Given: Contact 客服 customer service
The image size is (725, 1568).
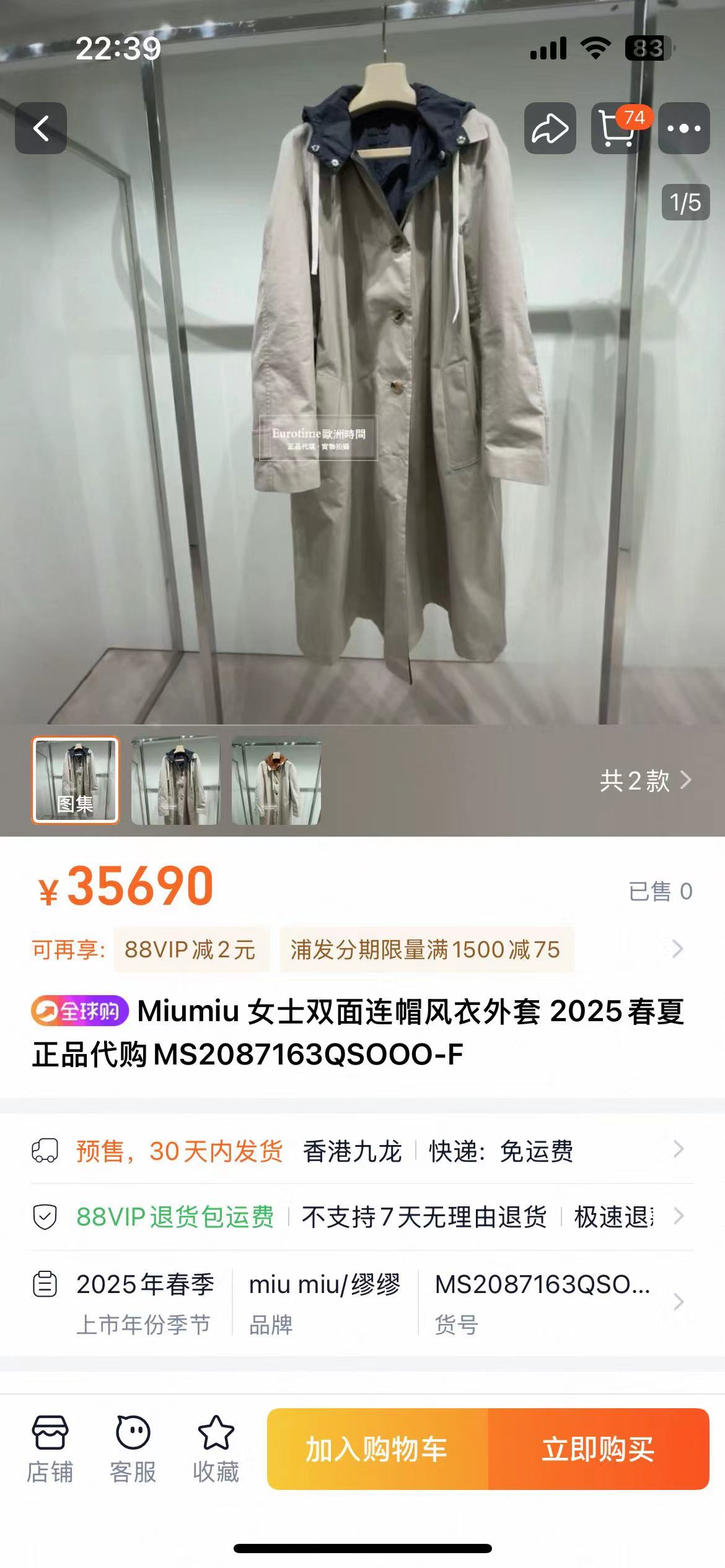Looking at the screenshot, I should tap(133, 1449).
